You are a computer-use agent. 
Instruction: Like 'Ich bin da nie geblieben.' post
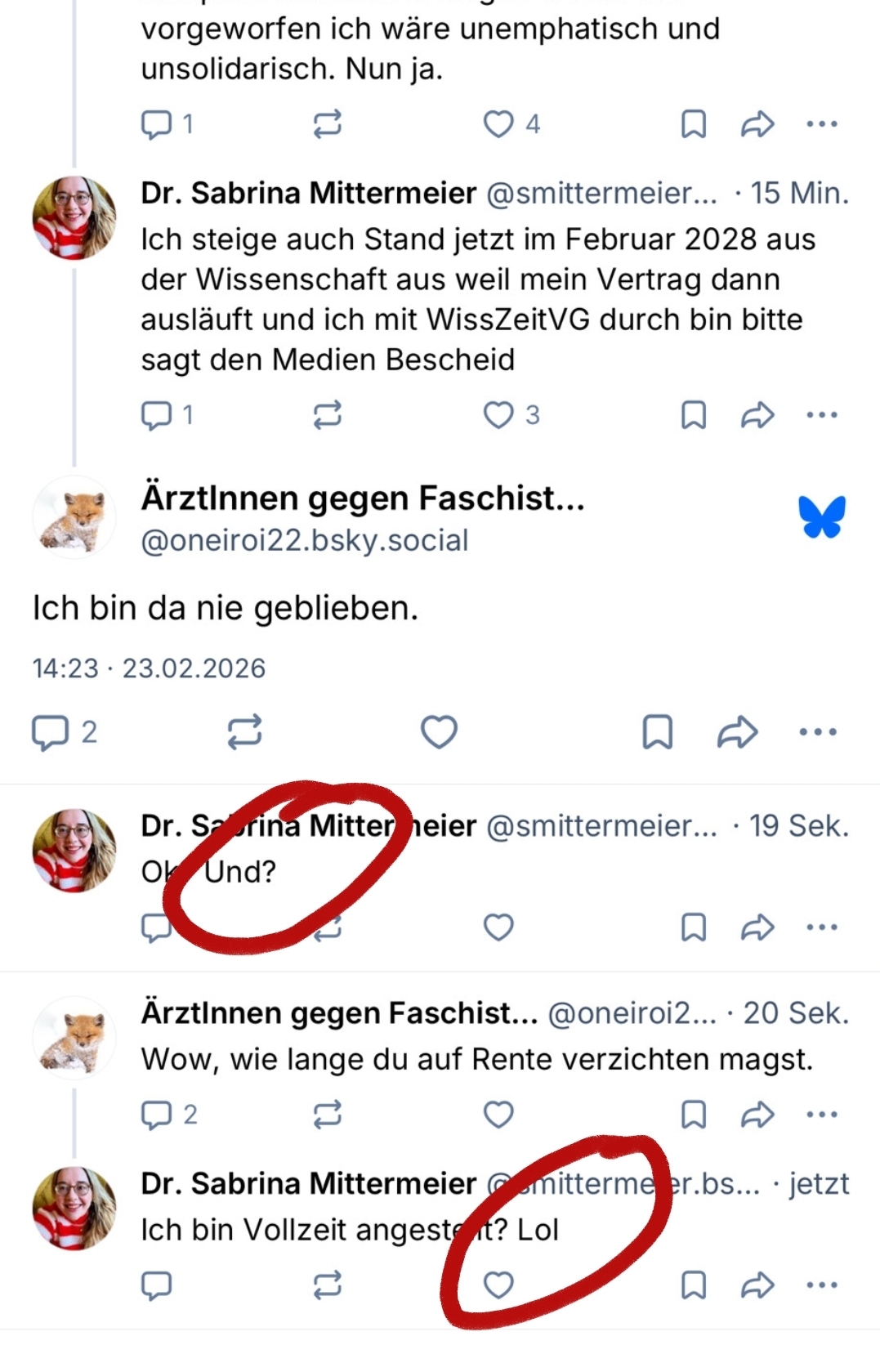tap(439, 731)
